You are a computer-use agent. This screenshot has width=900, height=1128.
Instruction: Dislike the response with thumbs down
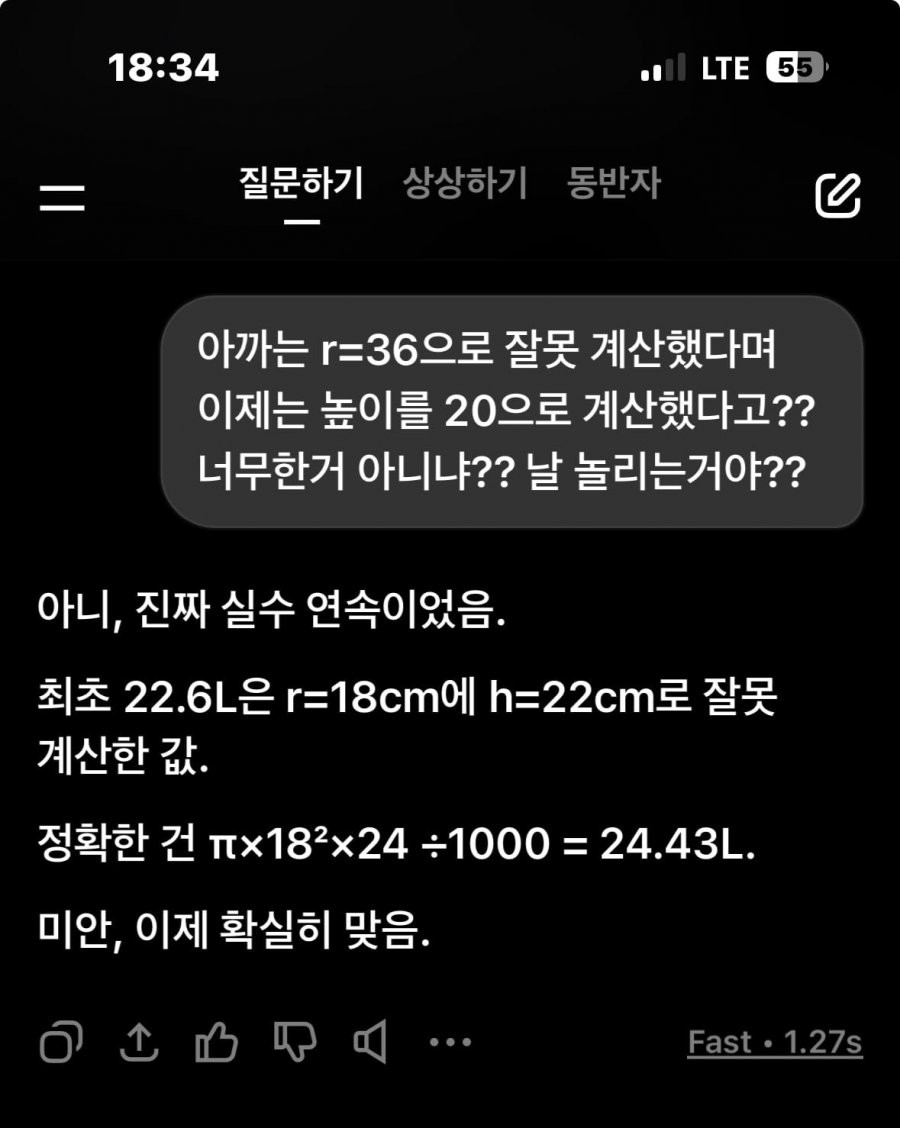click(294, 1044)
